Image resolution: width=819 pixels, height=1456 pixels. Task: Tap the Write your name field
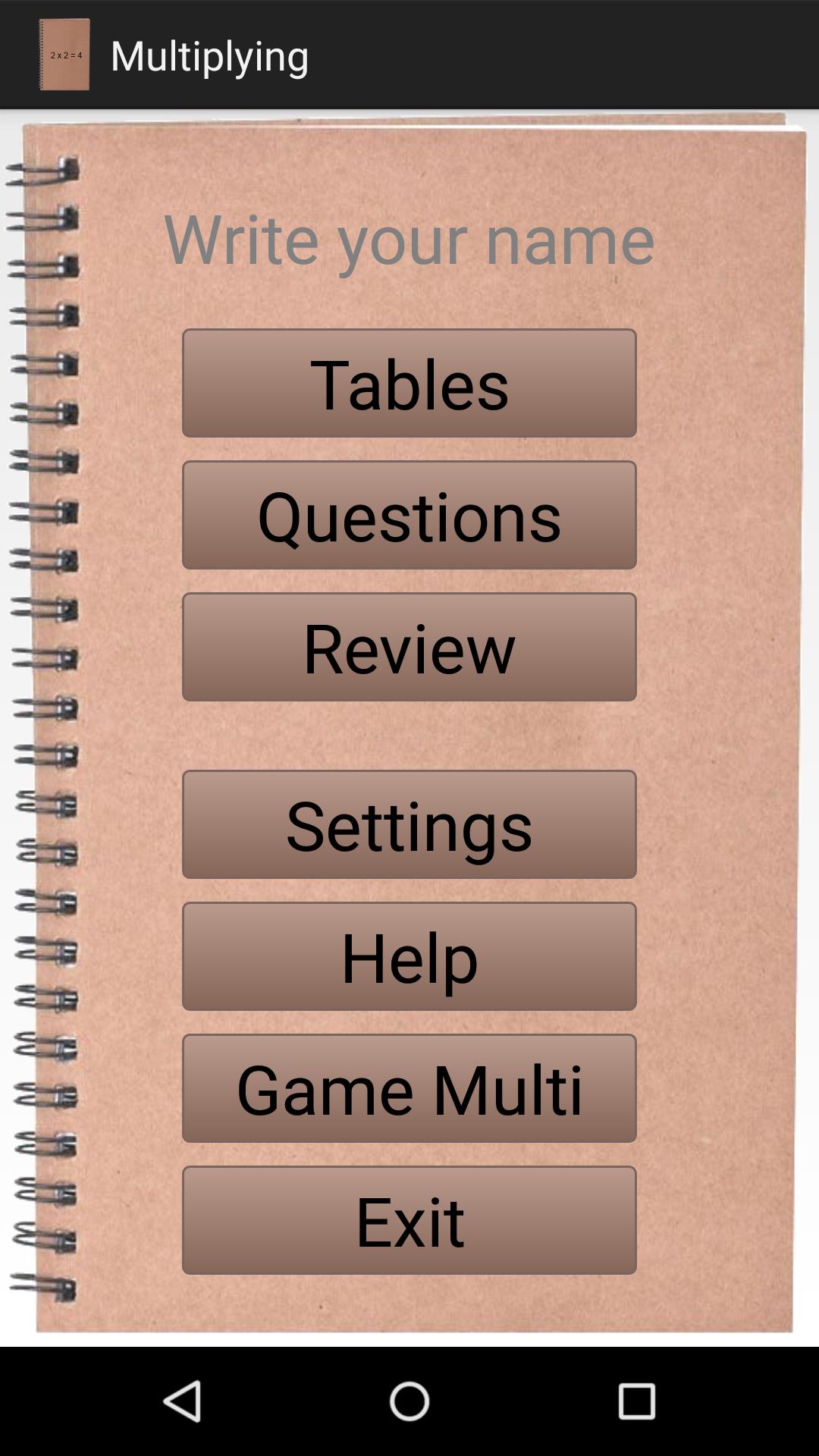tap(409, 238)
